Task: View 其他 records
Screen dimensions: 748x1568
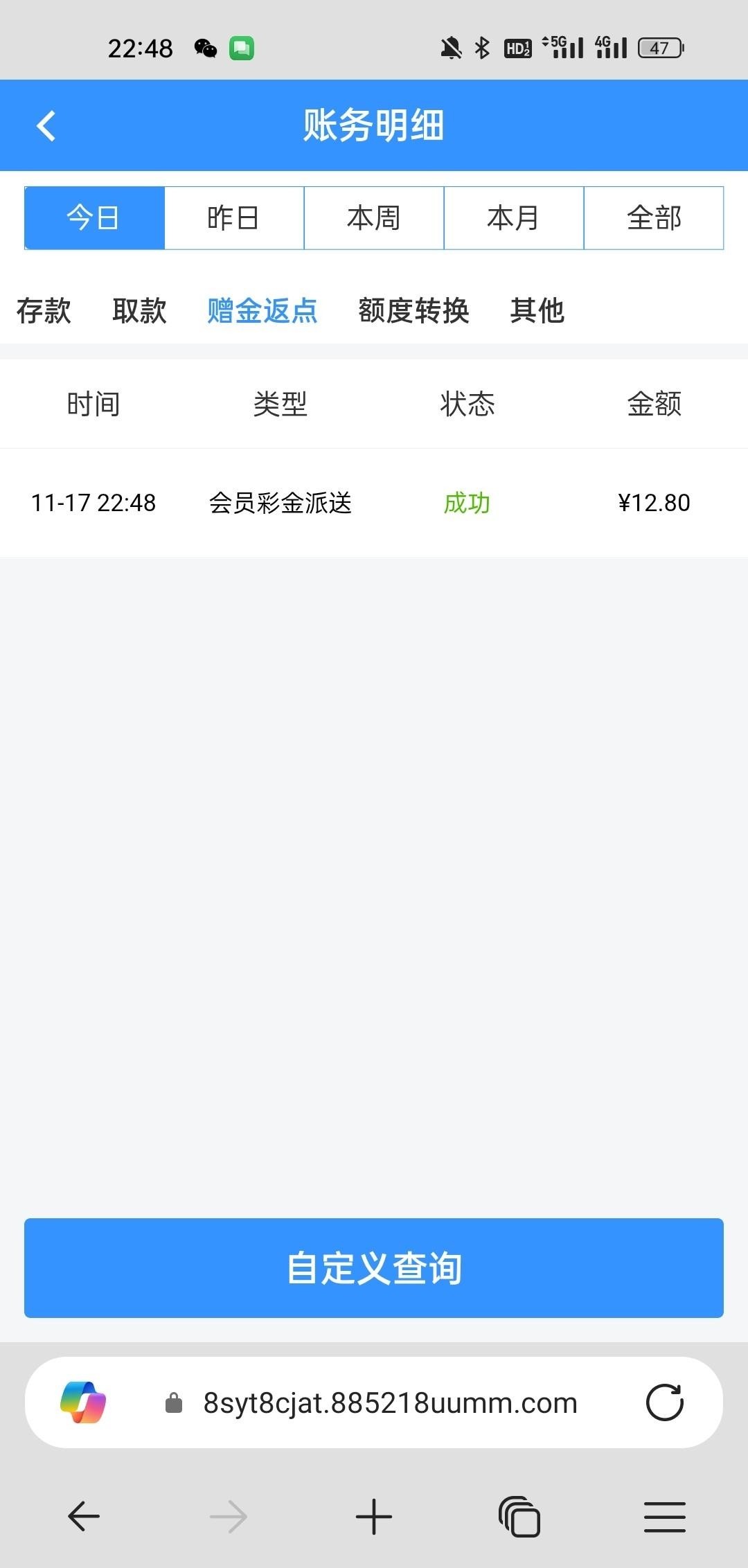Action: [x=537, y=310]
